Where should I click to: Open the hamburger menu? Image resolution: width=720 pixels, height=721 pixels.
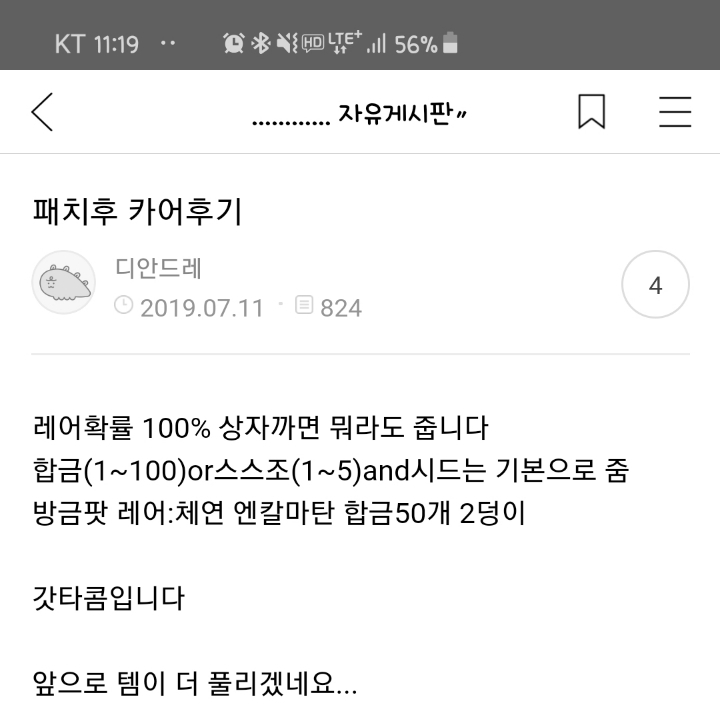(x=675, y=112)
